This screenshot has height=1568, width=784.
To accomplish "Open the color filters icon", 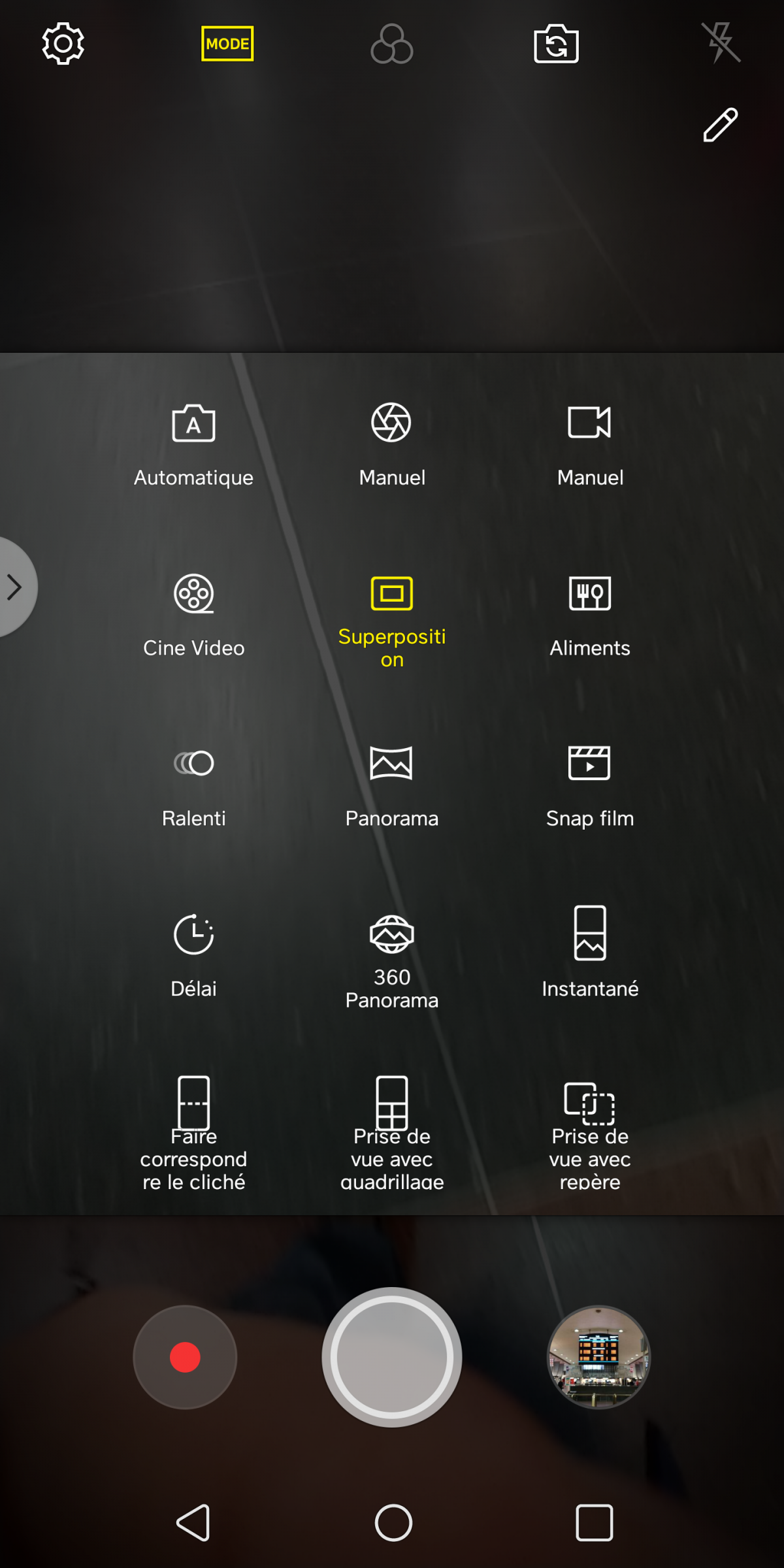I will (392, 44).
